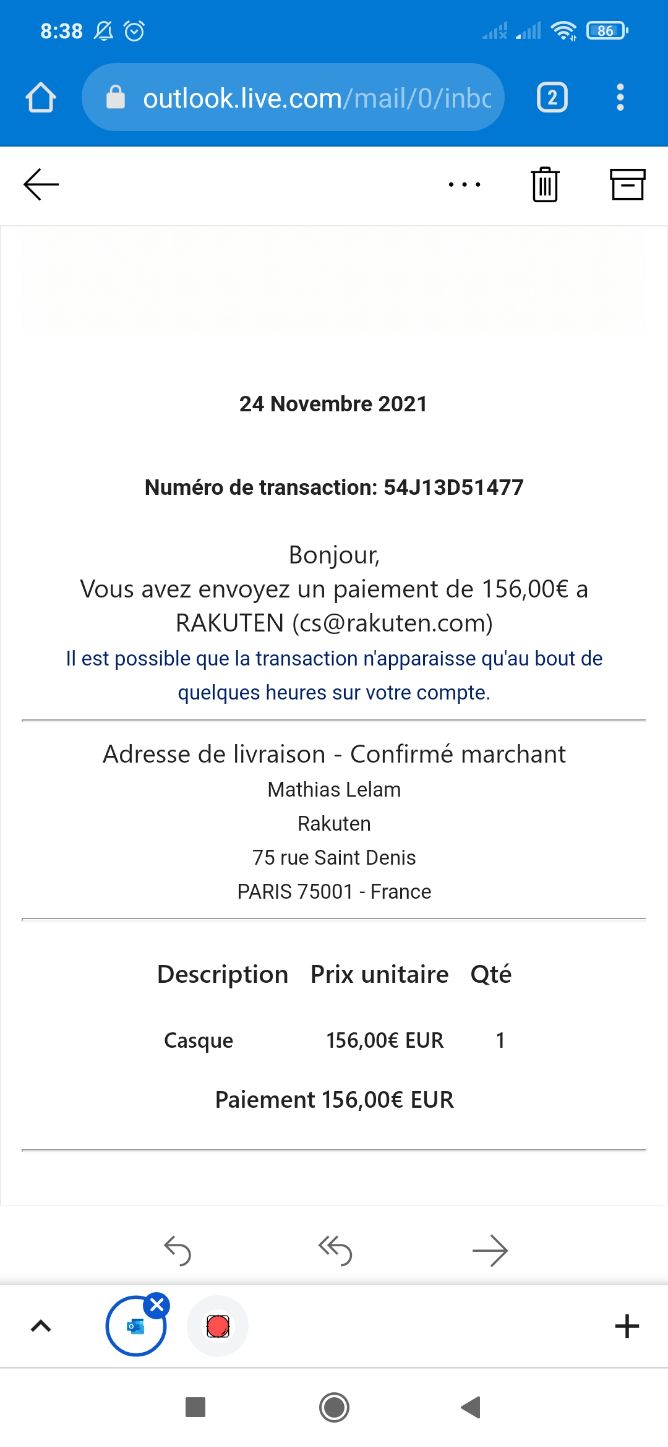Switch to the red icon tab
The width and height of the screenshot is (668, 1447).
[218, 1326]
